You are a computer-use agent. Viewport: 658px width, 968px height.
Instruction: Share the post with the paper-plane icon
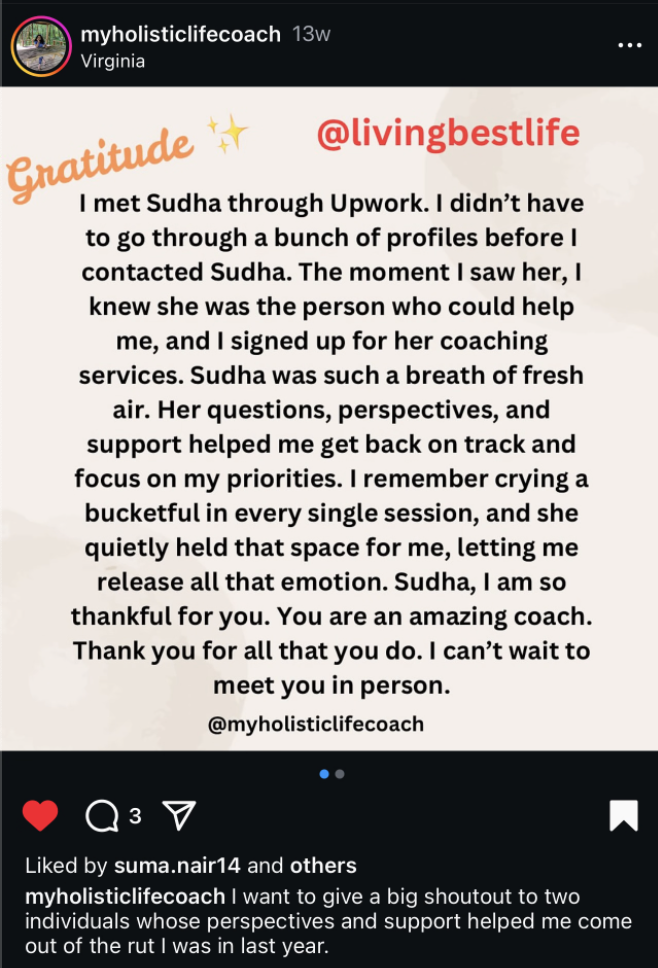click(178, 816)
